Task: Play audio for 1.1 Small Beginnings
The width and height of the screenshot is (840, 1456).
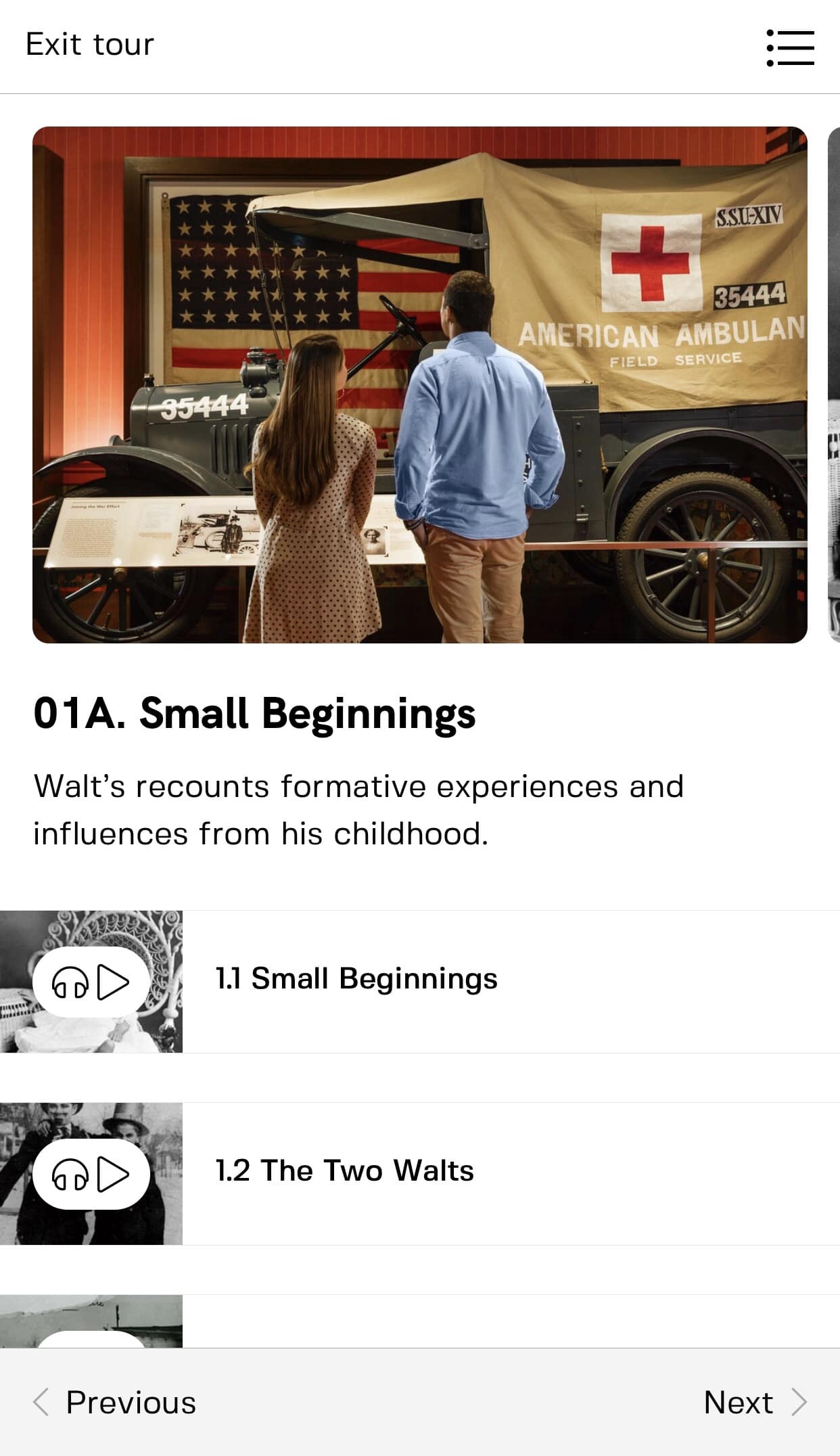Action: pyautogui.click(x=91, y=982)
